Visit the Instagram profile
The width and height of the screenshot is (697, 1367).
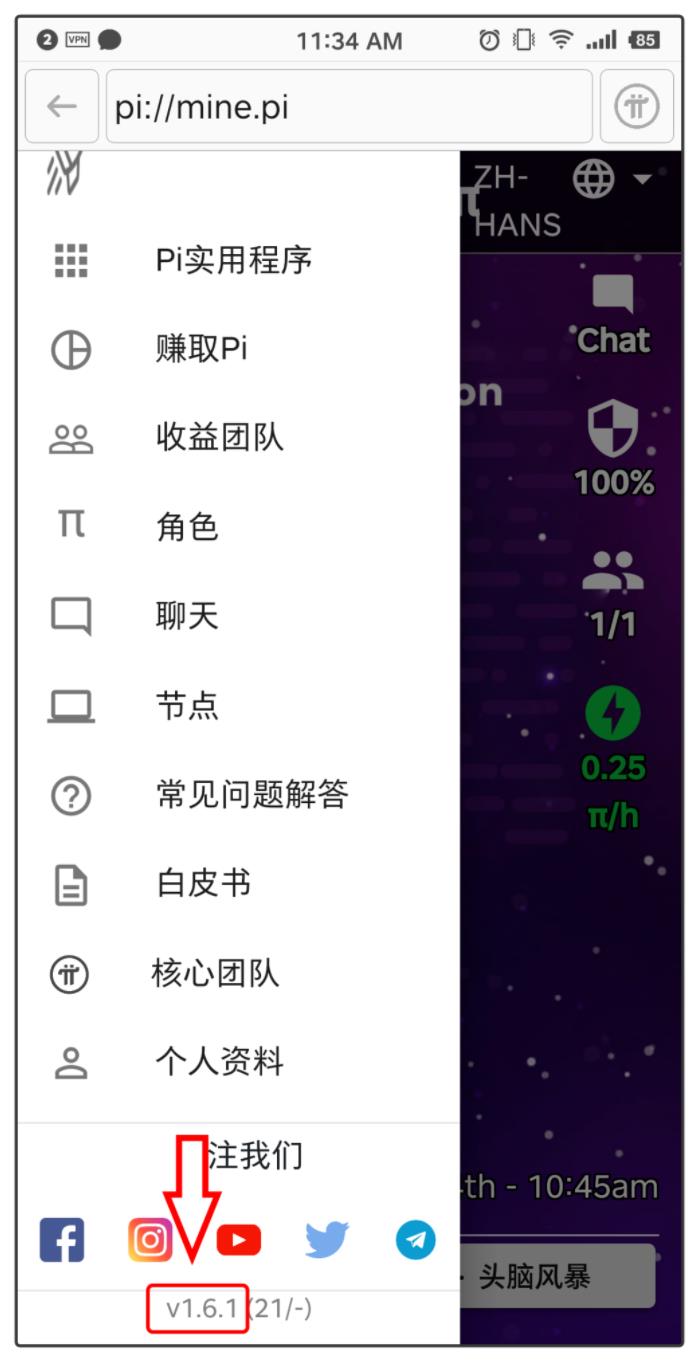point(150,1240)
